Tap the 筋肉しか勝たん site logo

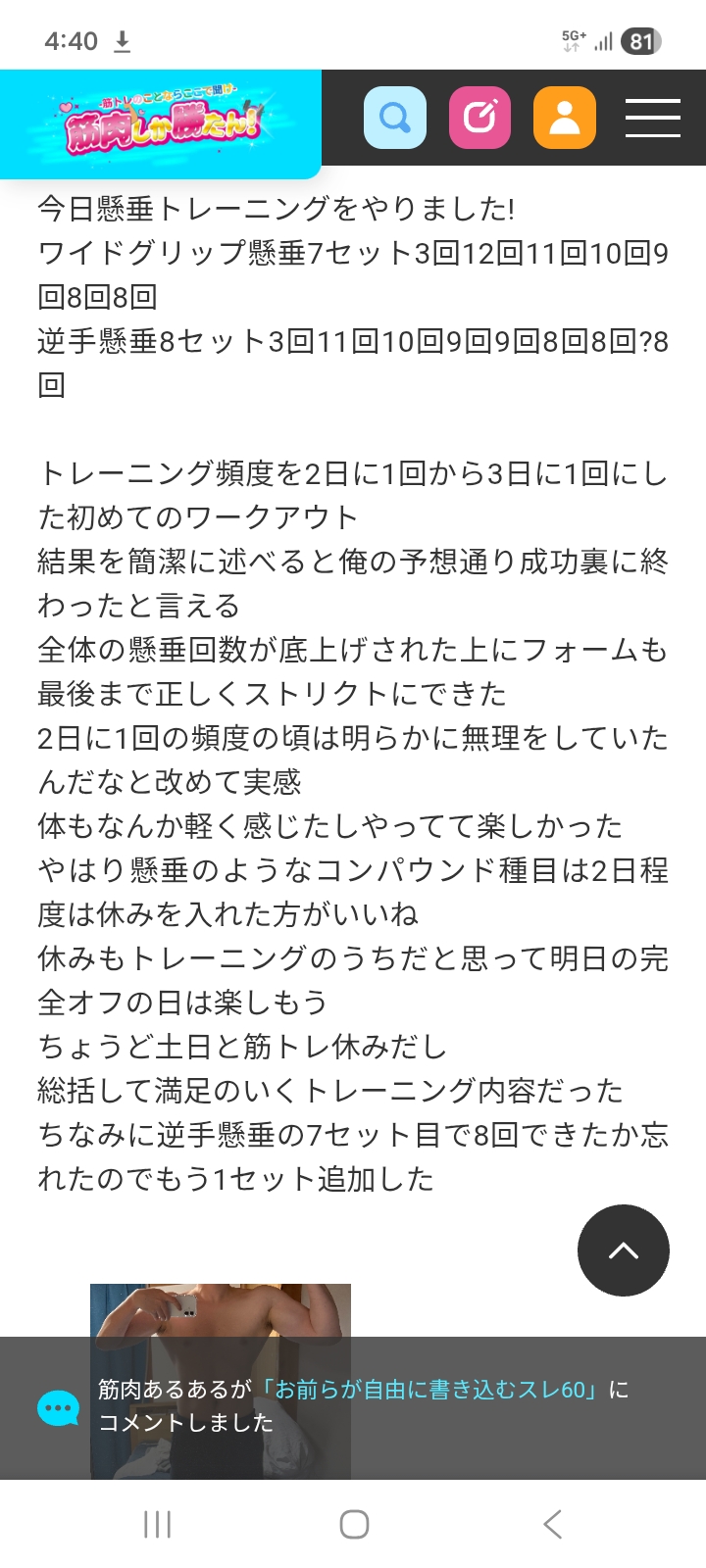tap(162, 123)
